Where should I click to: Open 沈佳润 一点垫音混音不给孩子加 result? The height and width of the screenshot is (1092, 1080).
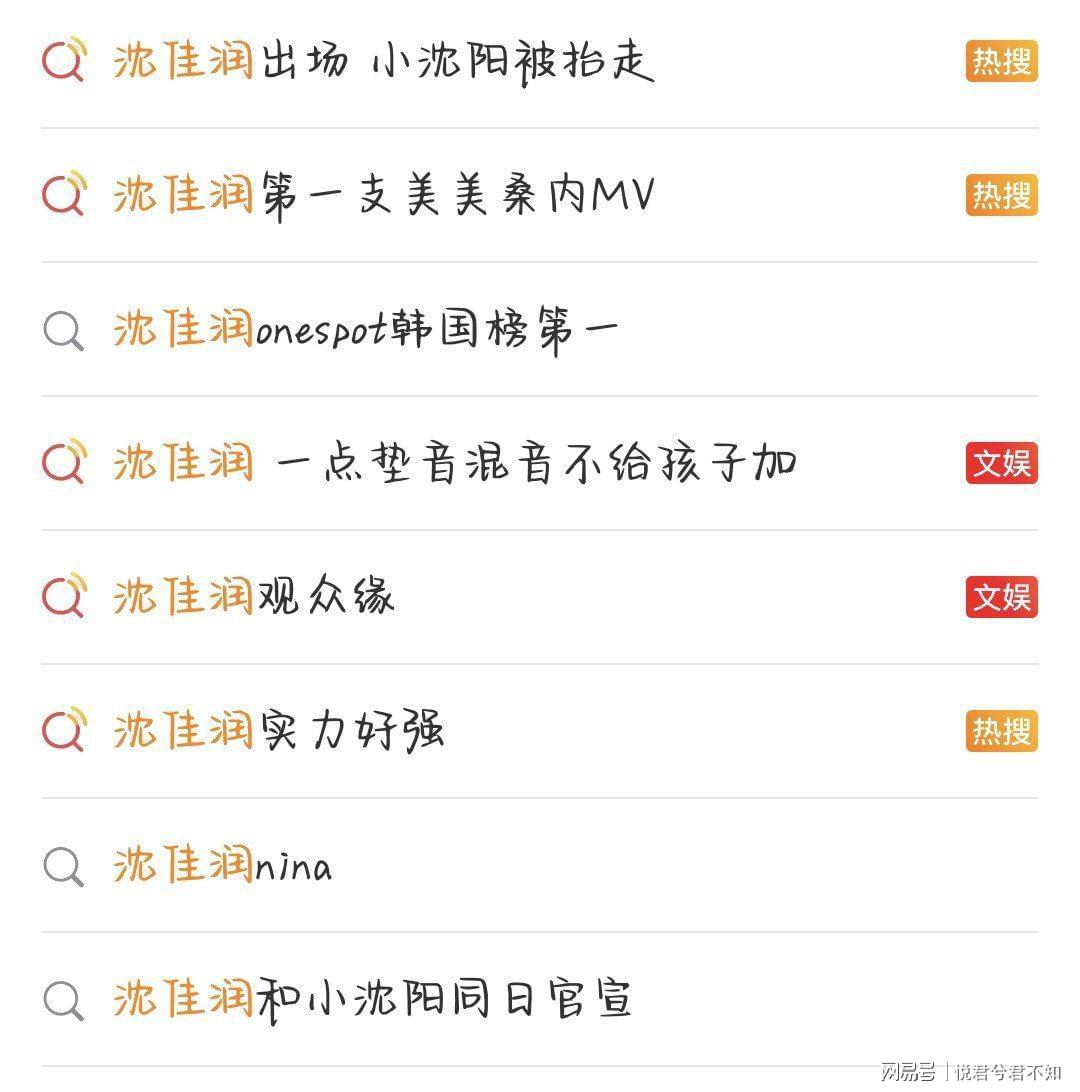pos(455,464)
